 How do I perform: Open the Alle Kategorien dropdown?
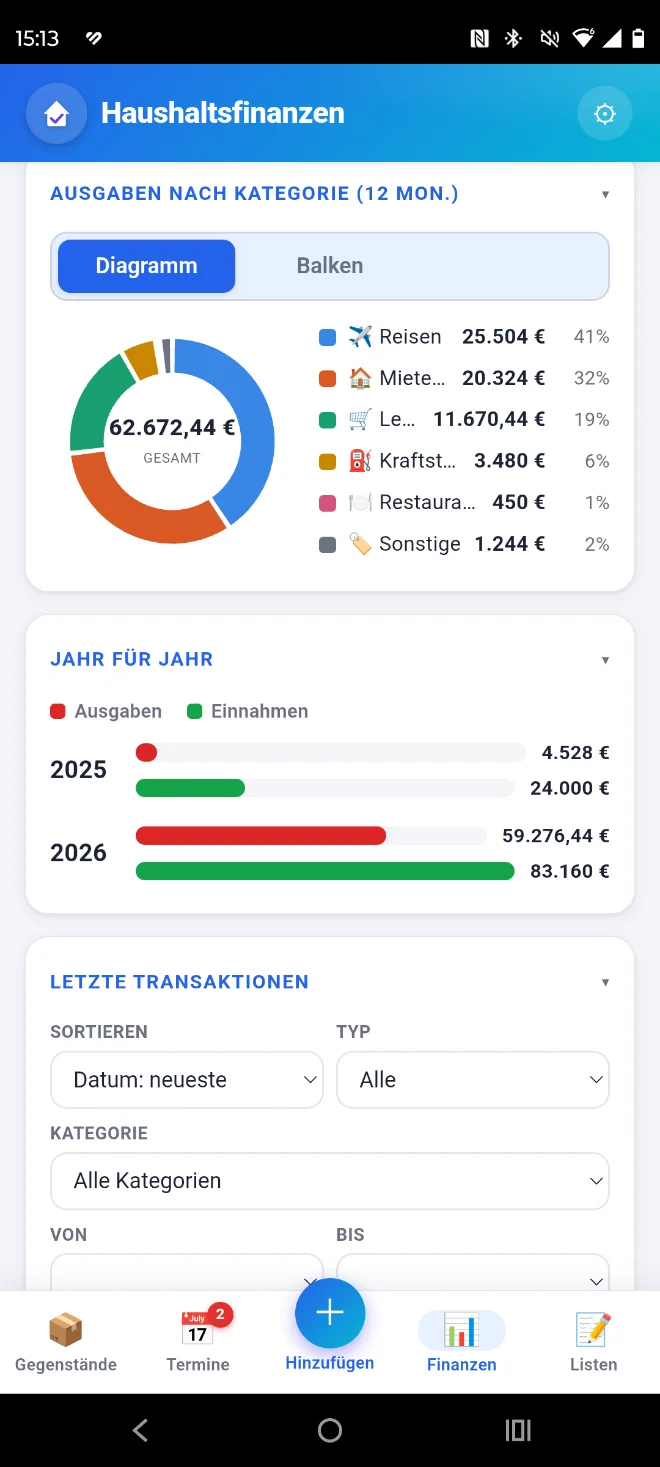point(330,1181)
